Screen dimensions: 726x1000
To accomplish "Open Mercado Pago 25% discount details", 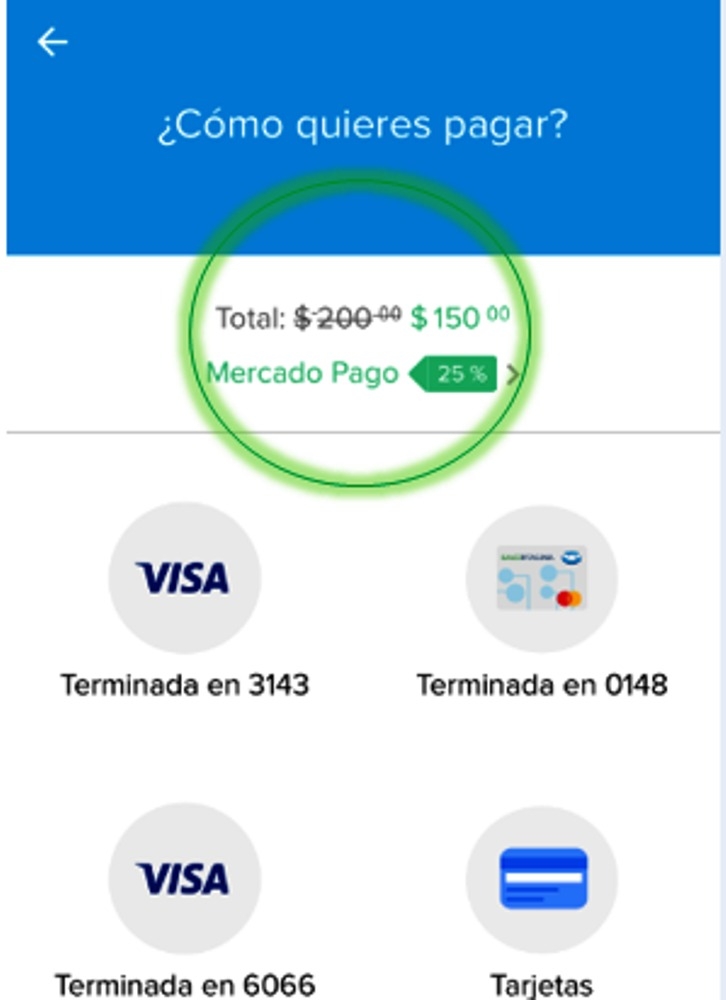I will click(x=364, y=374).
